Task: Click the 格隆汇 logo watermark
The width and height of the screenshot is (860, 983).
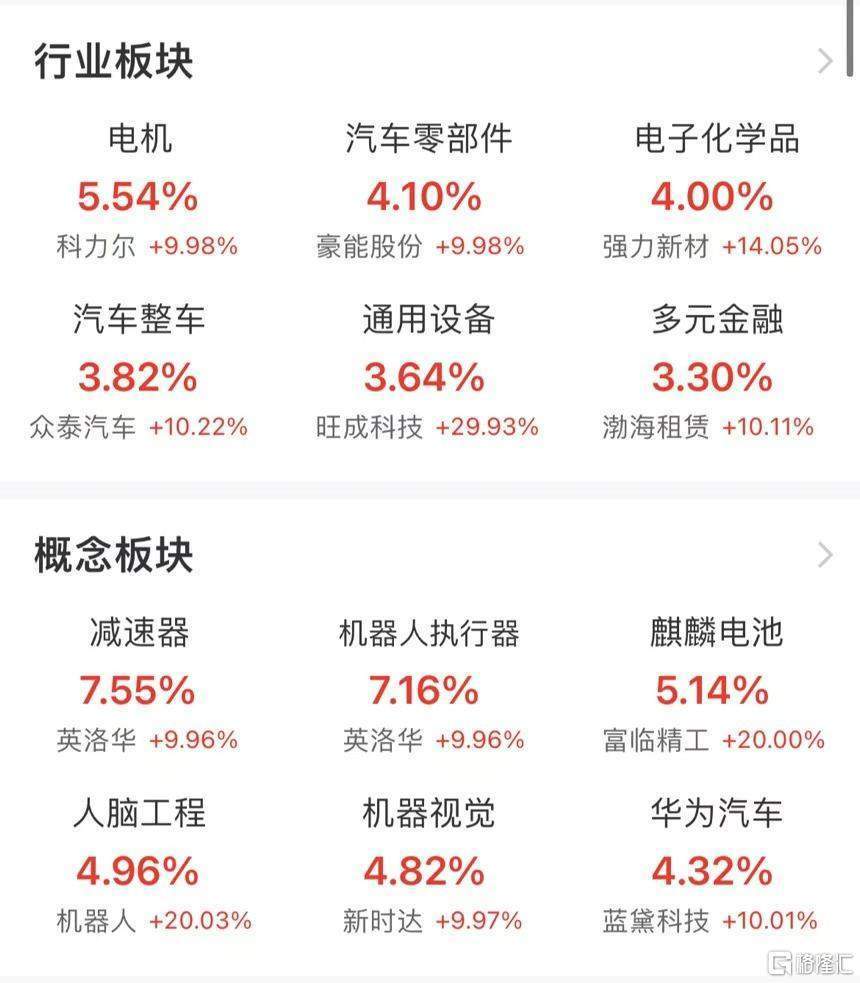Action: 812,964
